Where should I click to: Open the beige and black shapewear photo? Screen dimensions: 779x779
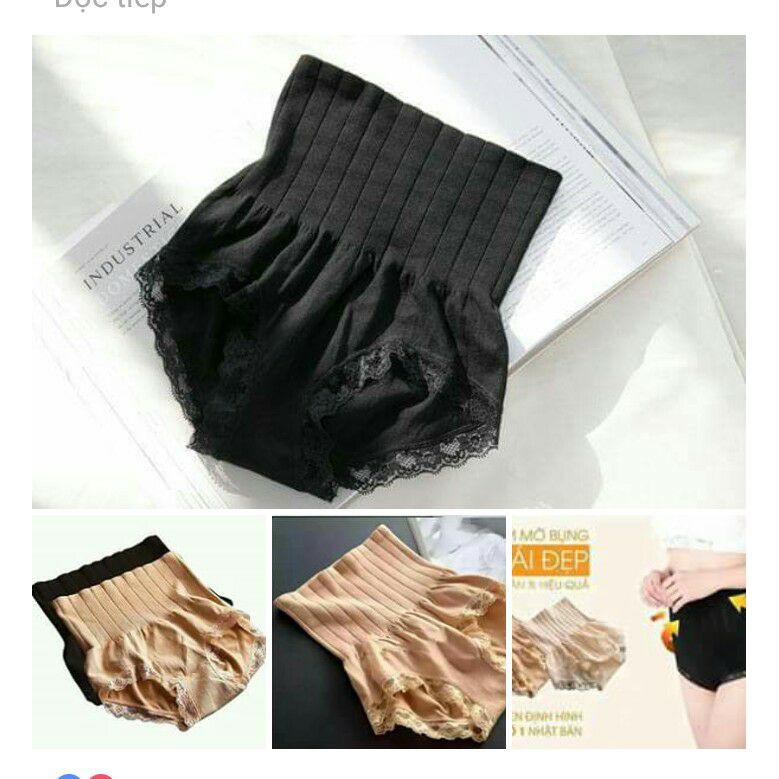click(149, 632)
